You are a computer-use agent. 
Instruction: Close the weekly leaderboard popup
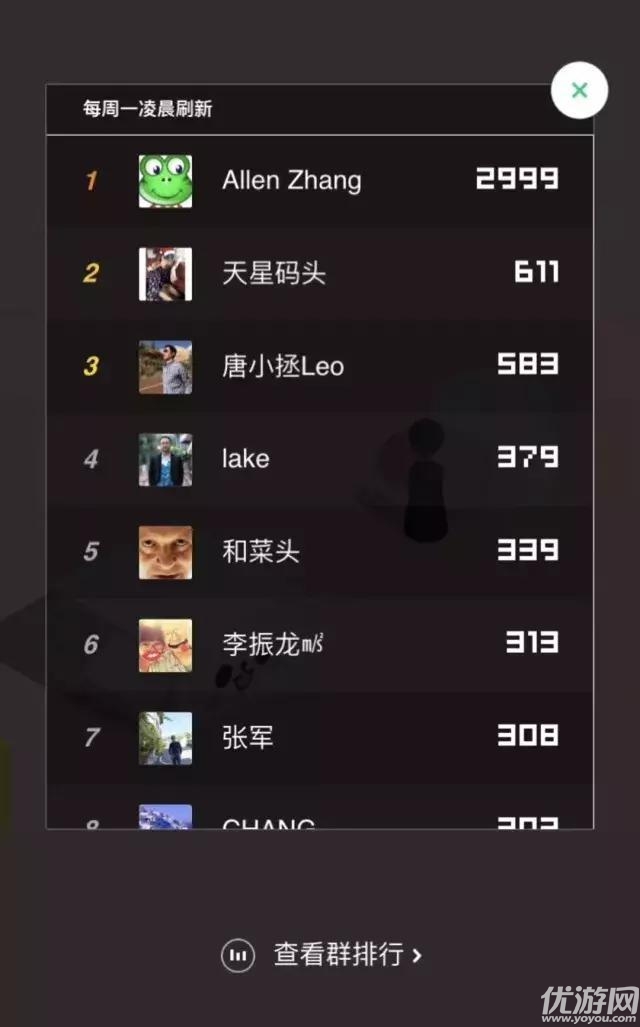579,91
